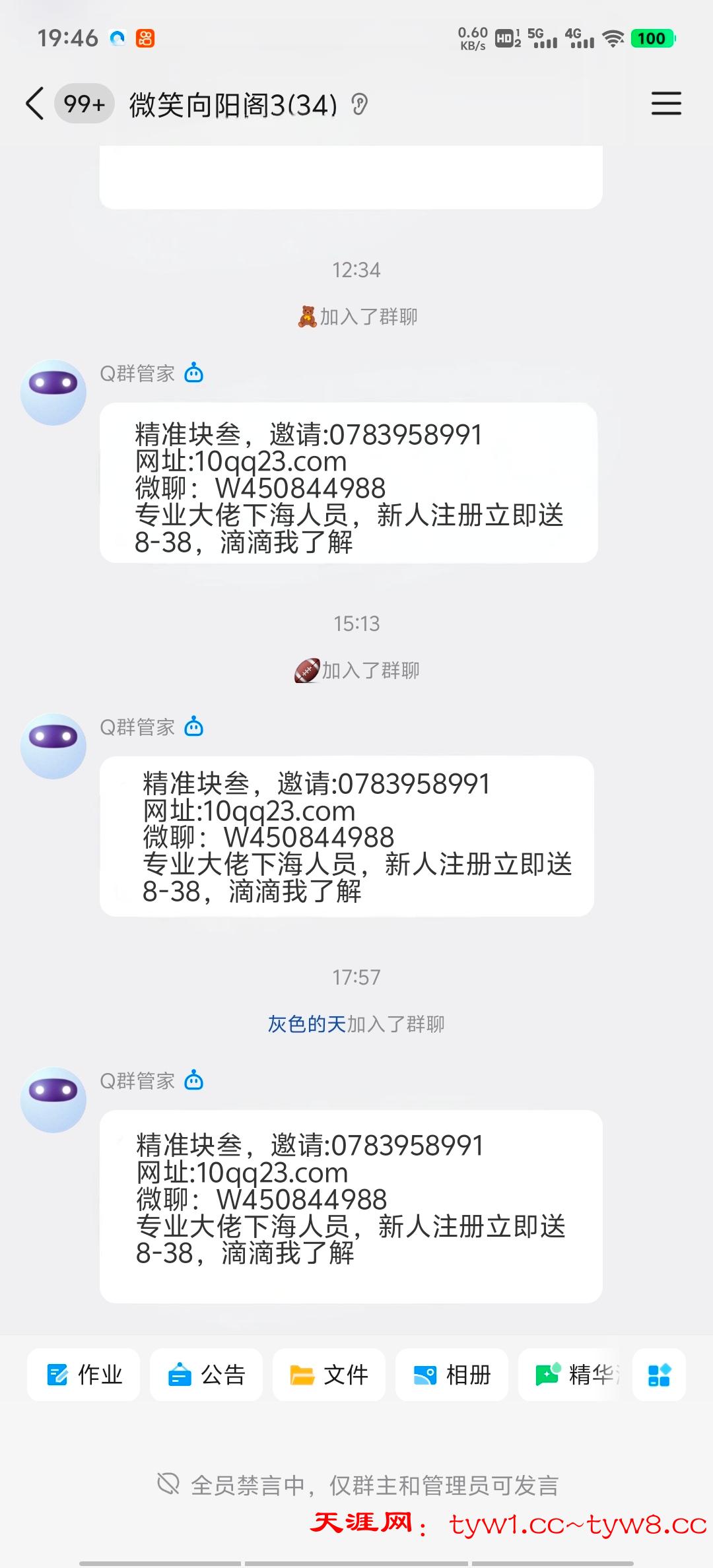Open the 公告 announcements shortcut
Image resolution: width=713 pixels, height=1568 pixels.
207,1375
